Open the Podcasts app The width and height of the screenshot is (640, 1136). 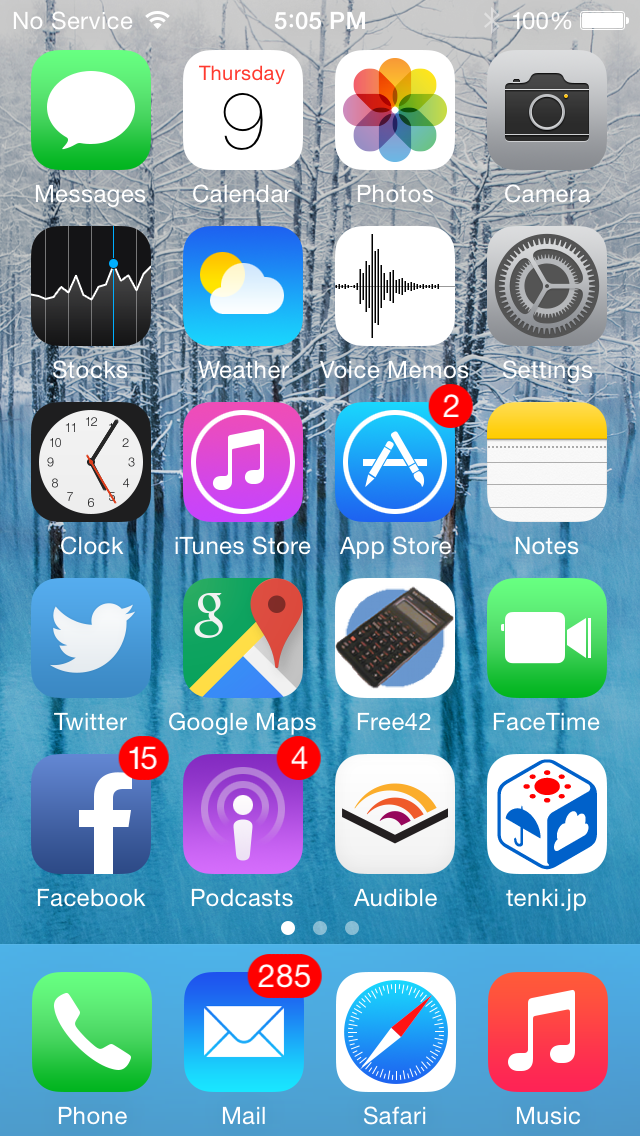(243, 814)
